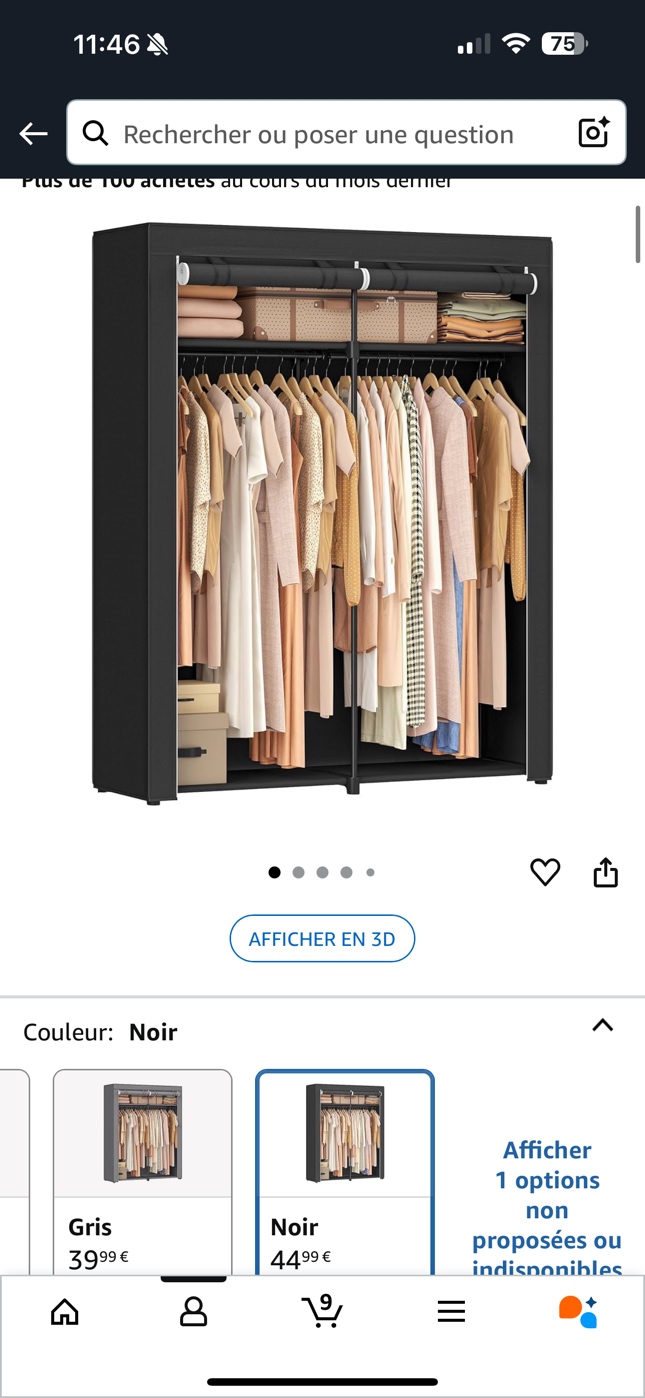This screenshot has width=645, height=1398.
Task: Open the hamburger menu tab
Action: pos(451,1311)
